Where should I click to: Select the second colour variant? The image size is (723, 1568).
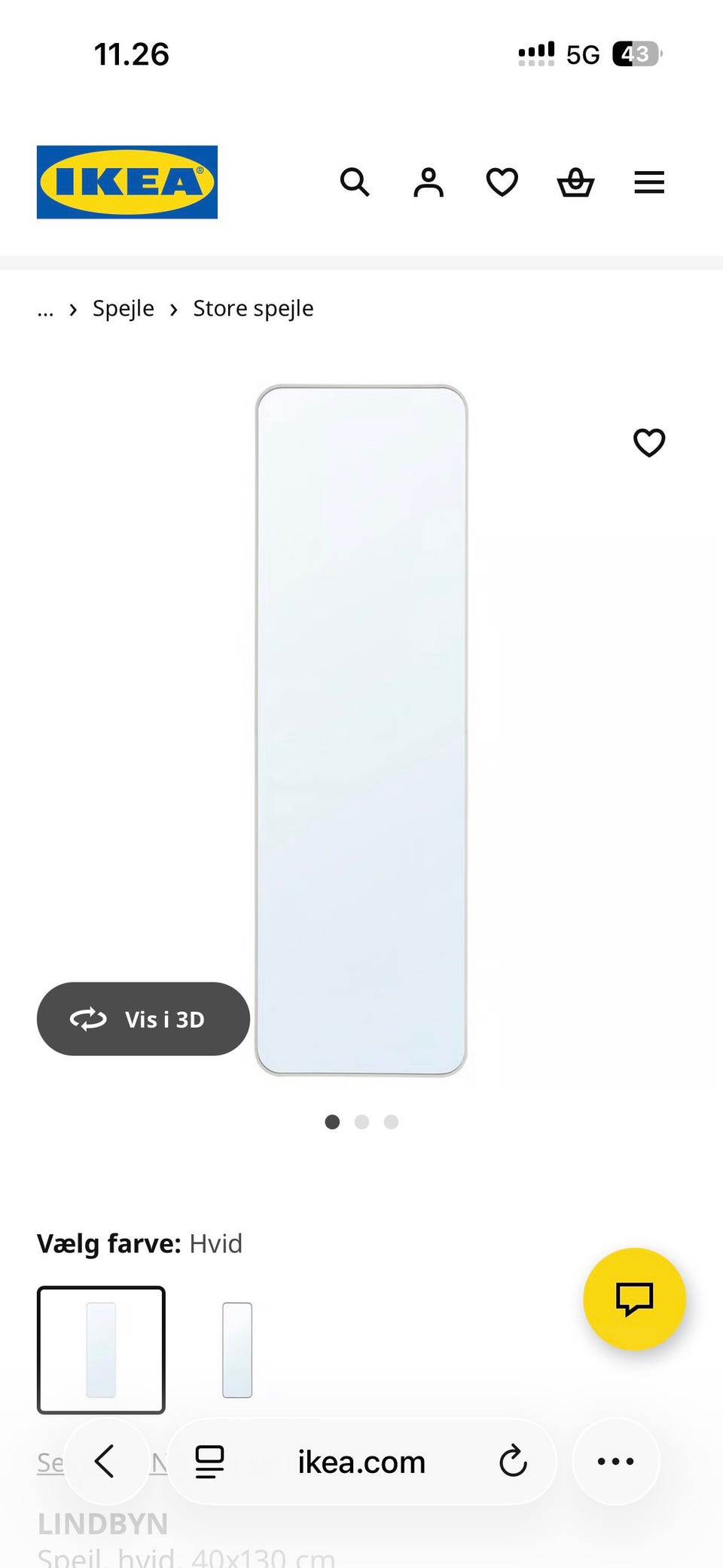[x=237, y=1349]
